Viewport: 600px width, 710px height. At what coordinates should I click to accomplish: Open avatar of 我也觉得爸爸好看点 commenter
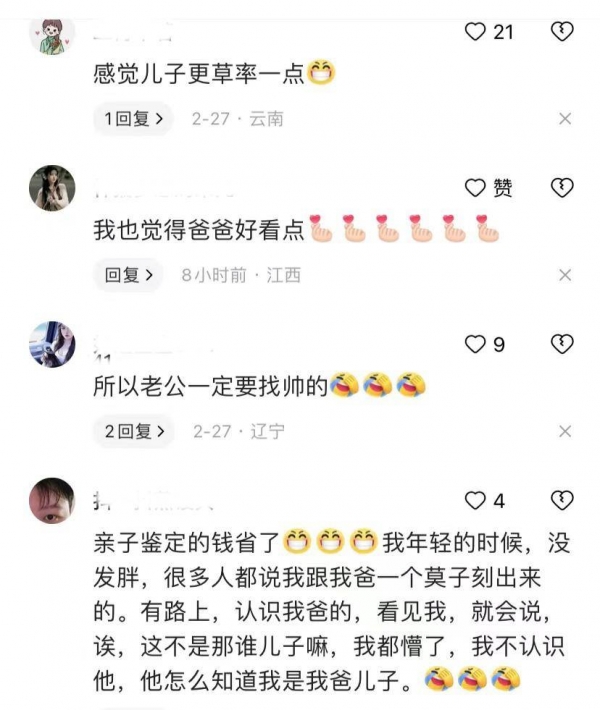52,188
